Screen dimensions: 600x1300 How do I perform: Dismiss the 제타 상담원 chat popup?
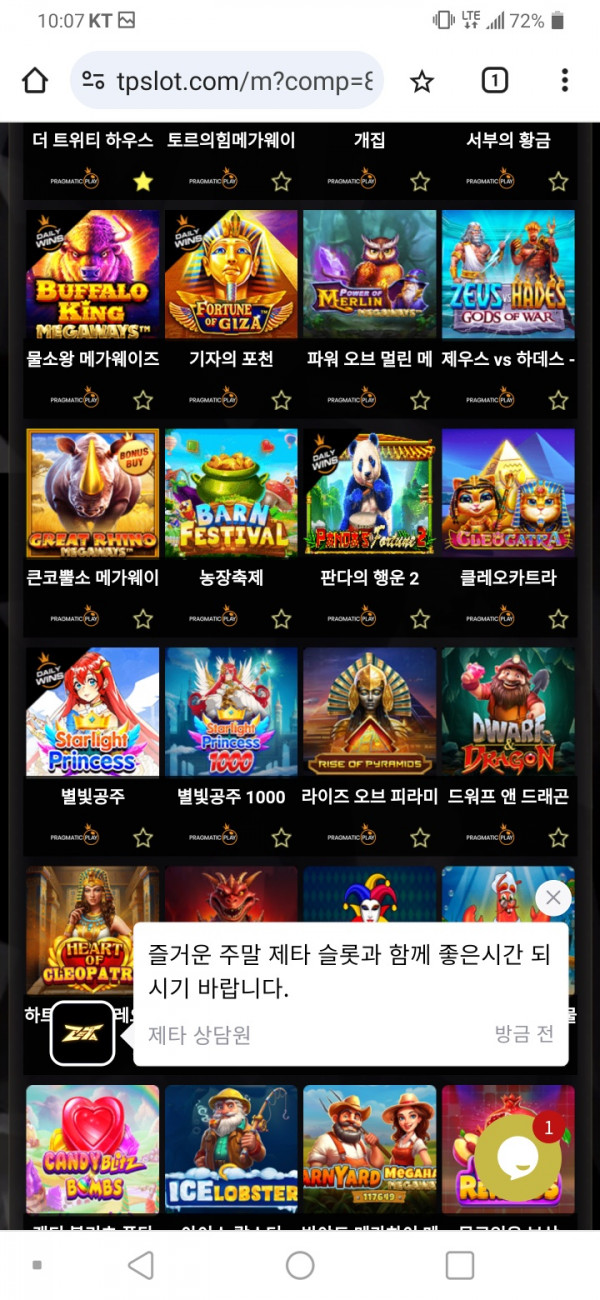click(553, 898)
